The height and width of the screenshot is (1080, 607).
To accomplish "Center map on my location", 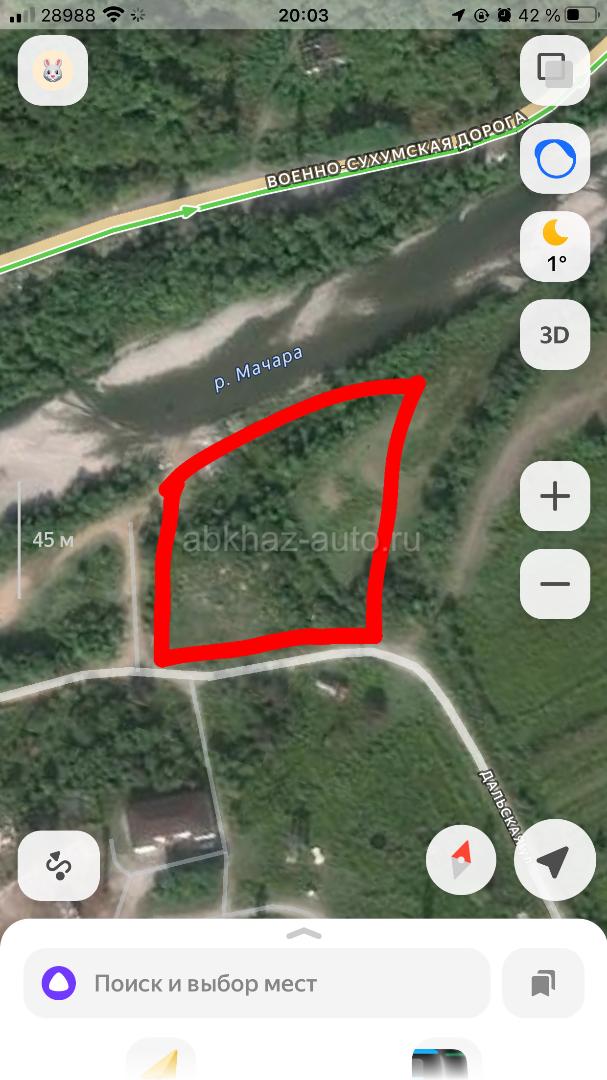I will click(554, 861).
